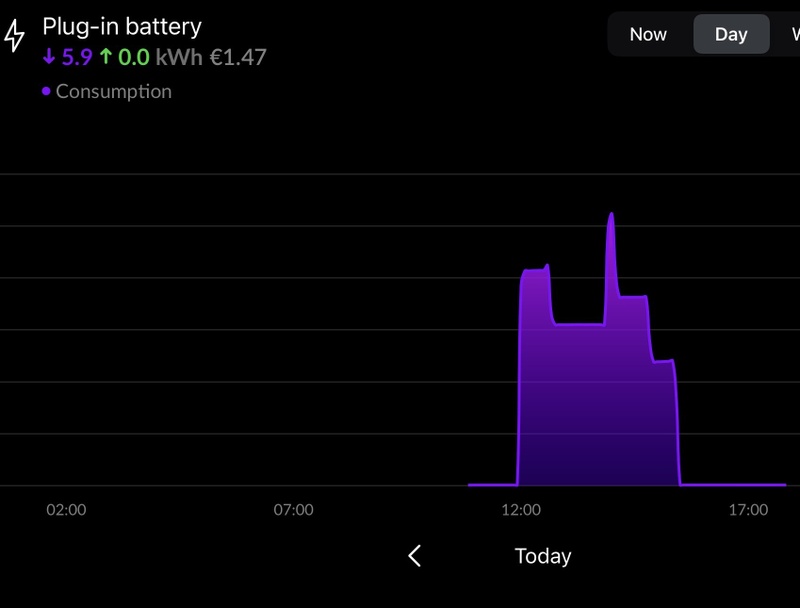Go to the previous day
The height and width of the screenshot is (608, 800).
[x=415, y=556]
